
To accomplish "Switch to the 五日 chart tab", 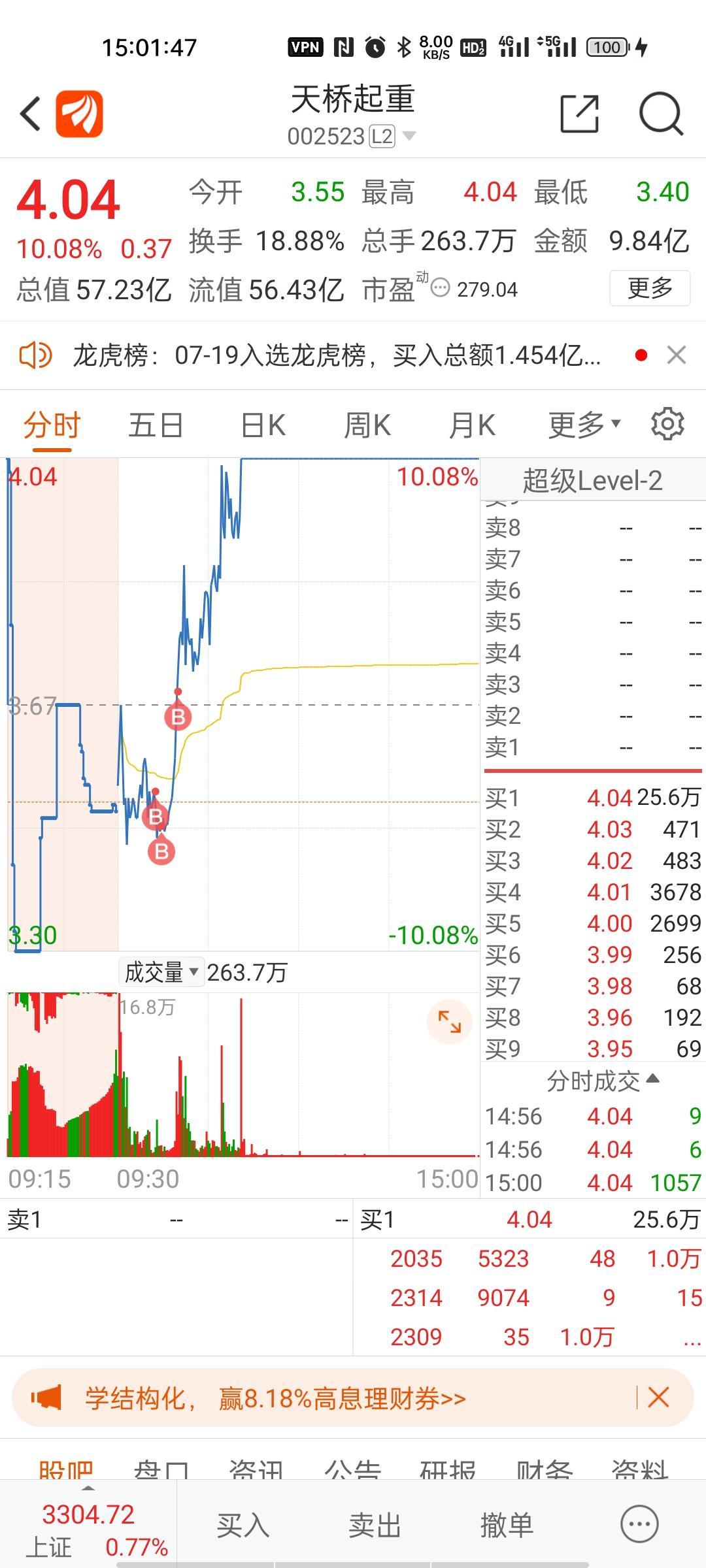I will (x=156, y=425).
